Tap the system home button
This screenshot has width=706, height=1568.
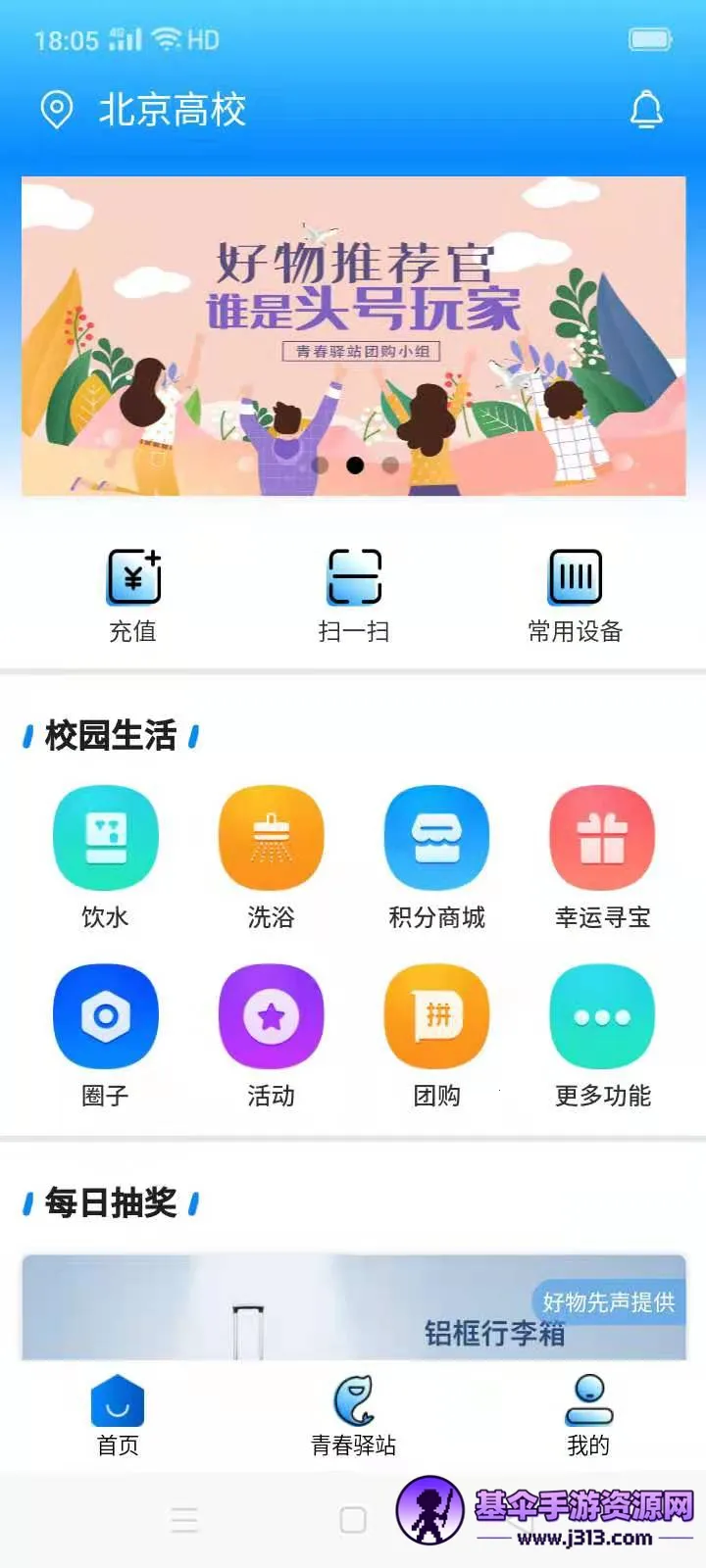(353, 1520)
